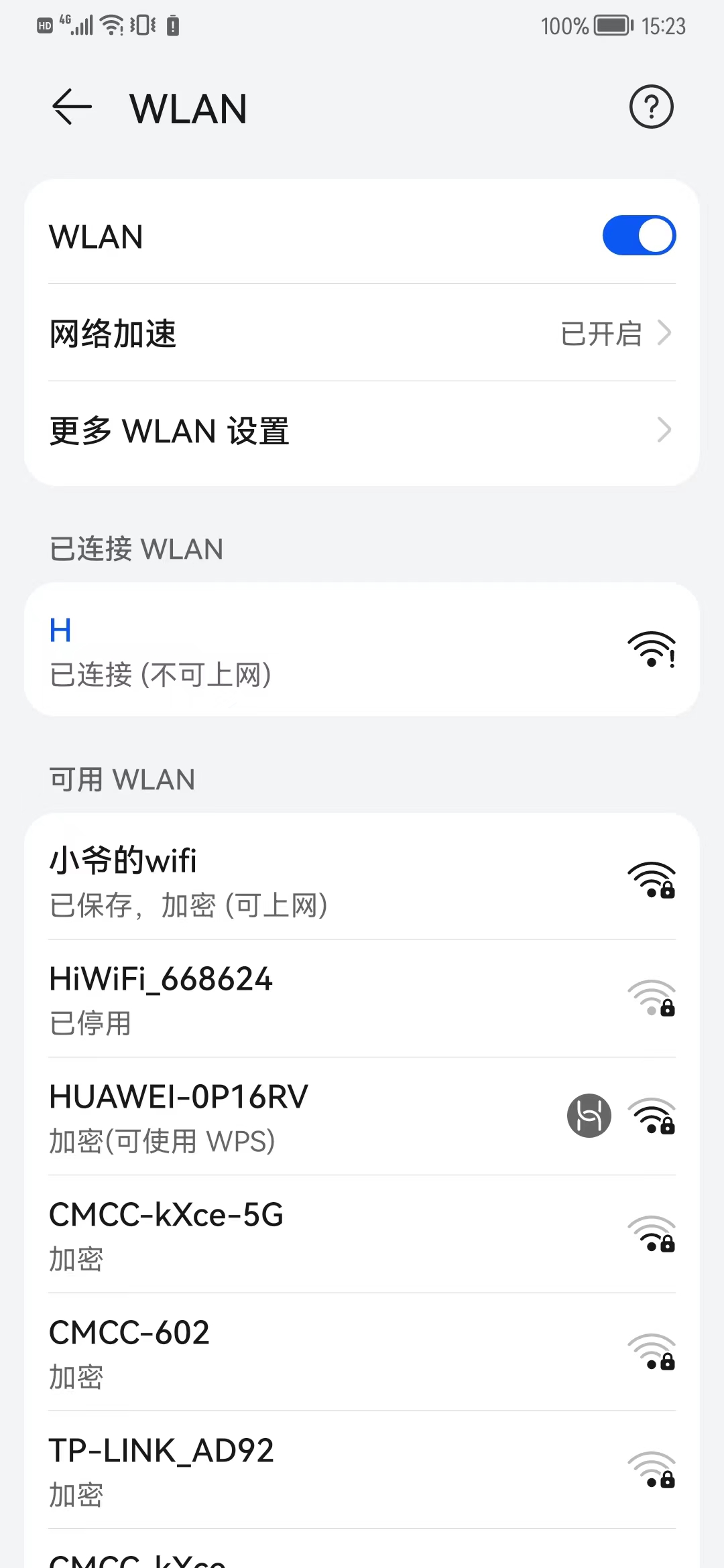Turn off the WLAN switch
Image resolution: width=724 pixels, height=1568 pixels.
[x=638, y=236]
